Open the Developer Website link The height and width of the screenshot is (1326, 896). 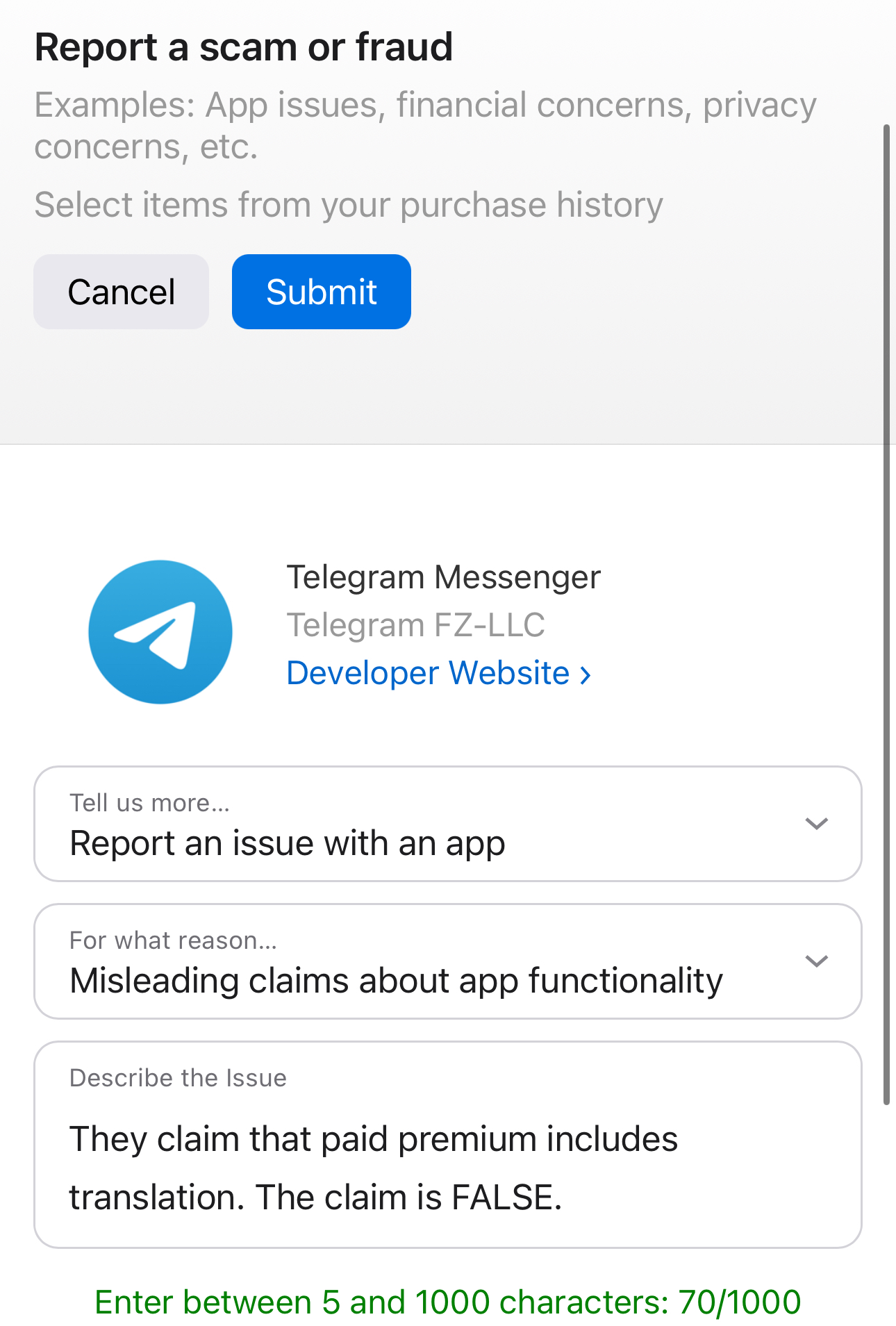(438, 673)
